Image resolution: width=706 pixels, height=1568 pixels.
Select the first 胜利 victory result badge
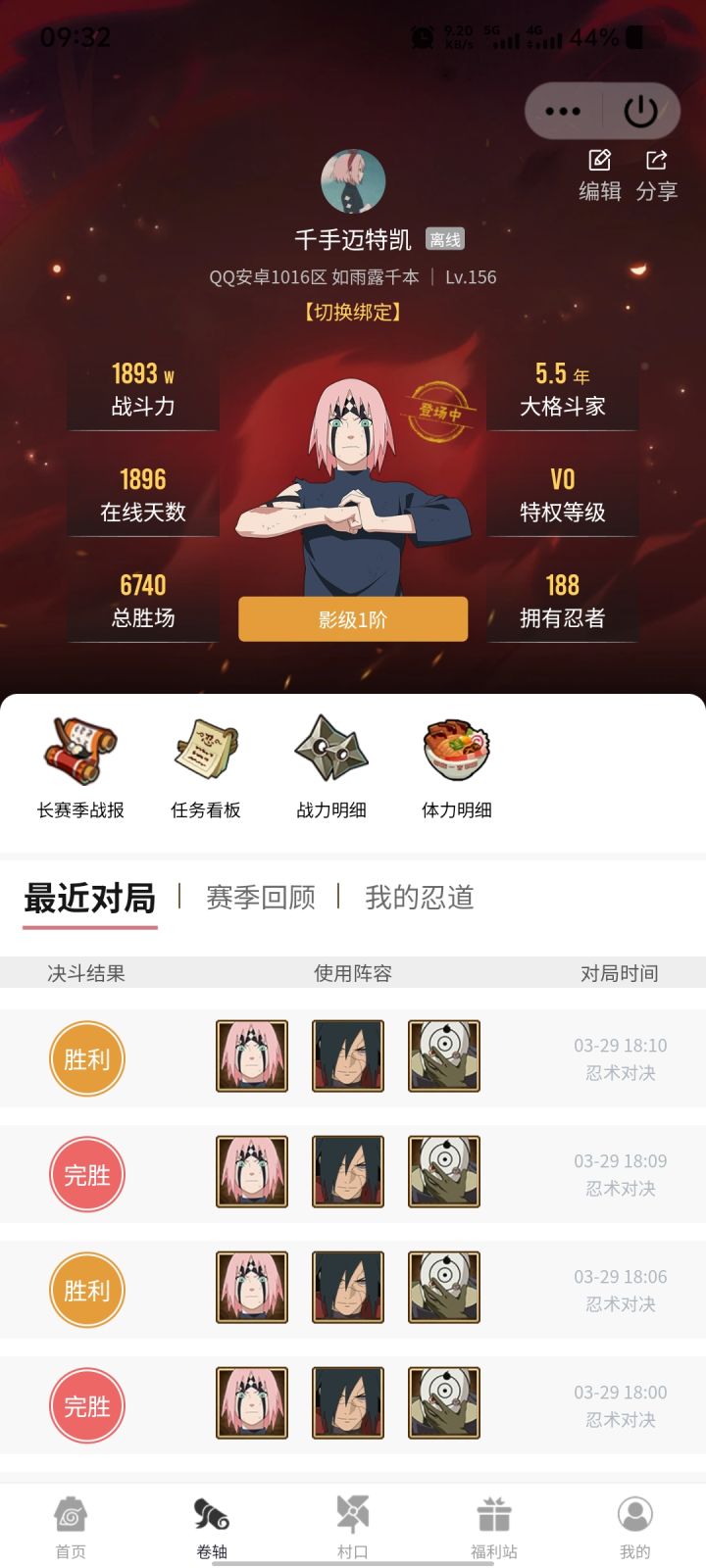coord(87,1058)
